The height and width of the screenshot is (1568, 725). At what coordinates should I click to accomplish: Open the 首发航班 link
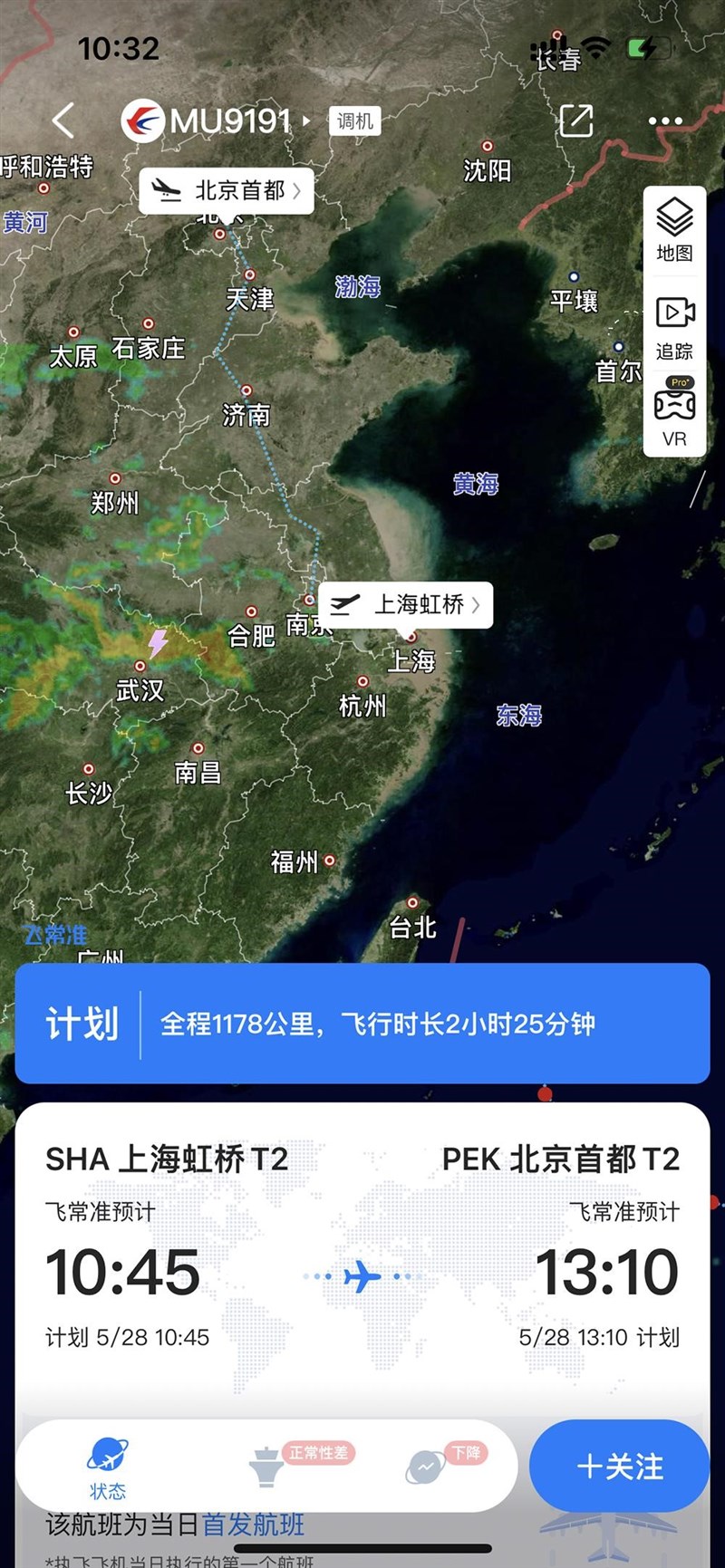tap(253, 1525)
